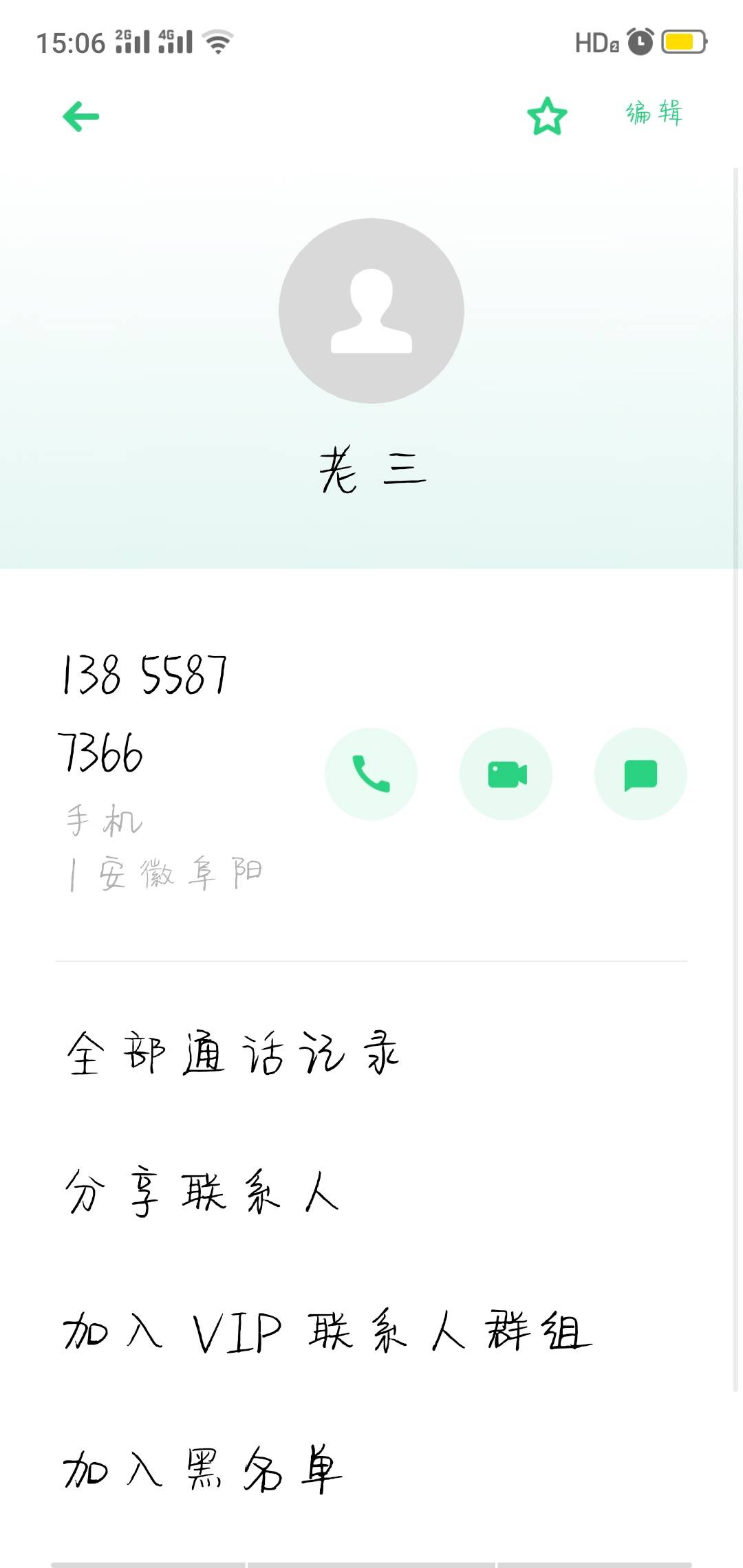Go back using the green arrow
The image size is (743, 1568).
(81, 116)
